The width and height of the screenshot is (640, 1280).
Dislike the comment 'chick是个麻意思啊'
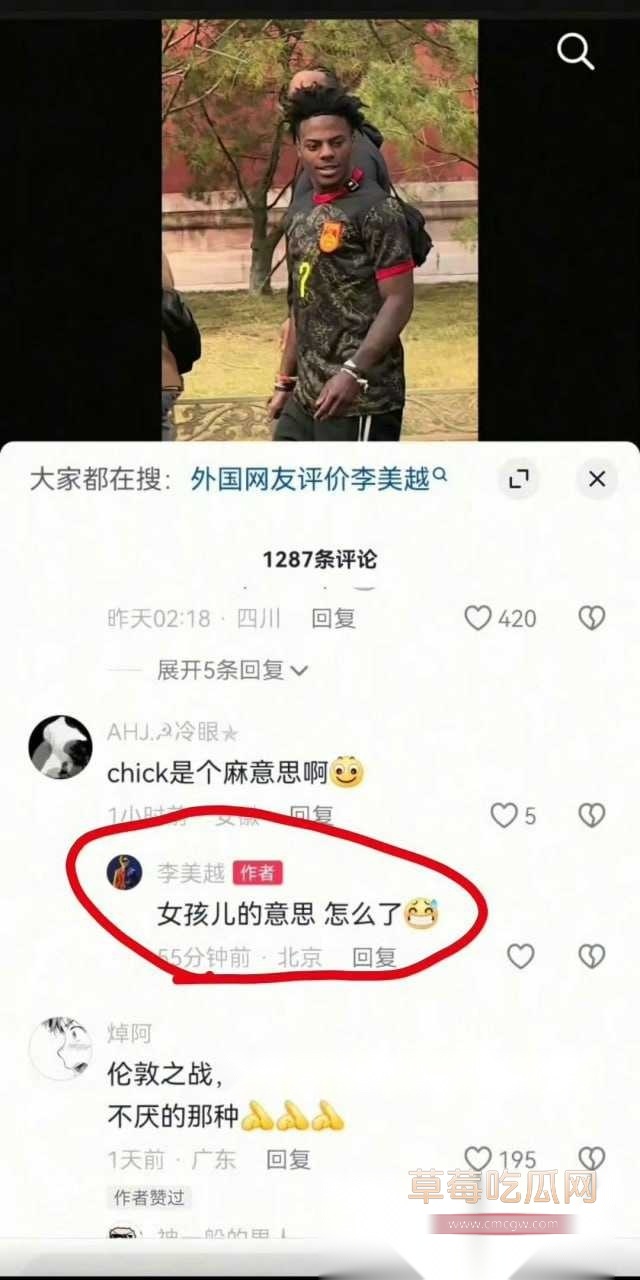coord(592,816)
